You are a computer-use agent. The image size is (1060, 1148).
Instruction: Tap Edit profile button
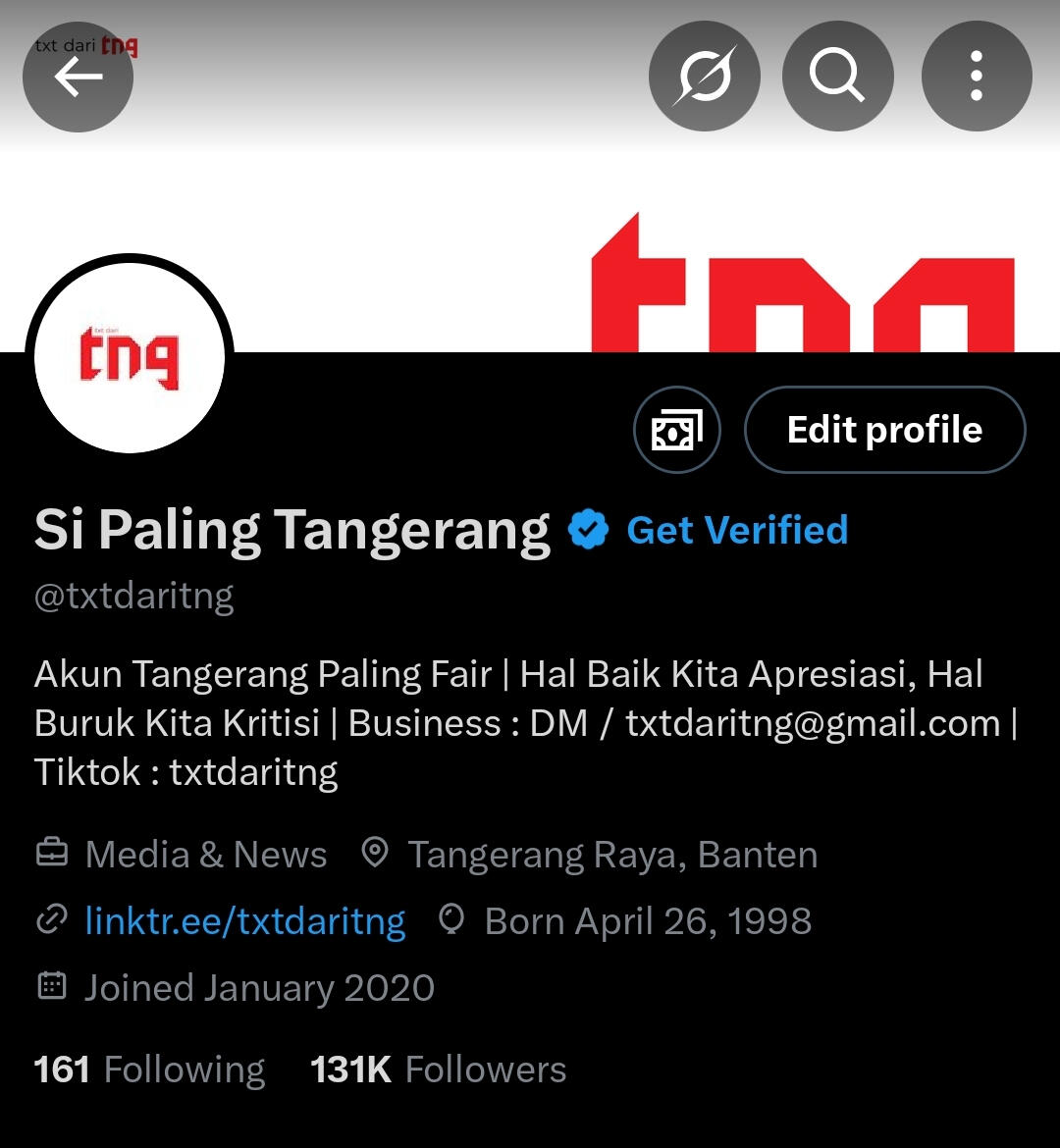pos(884,430)
